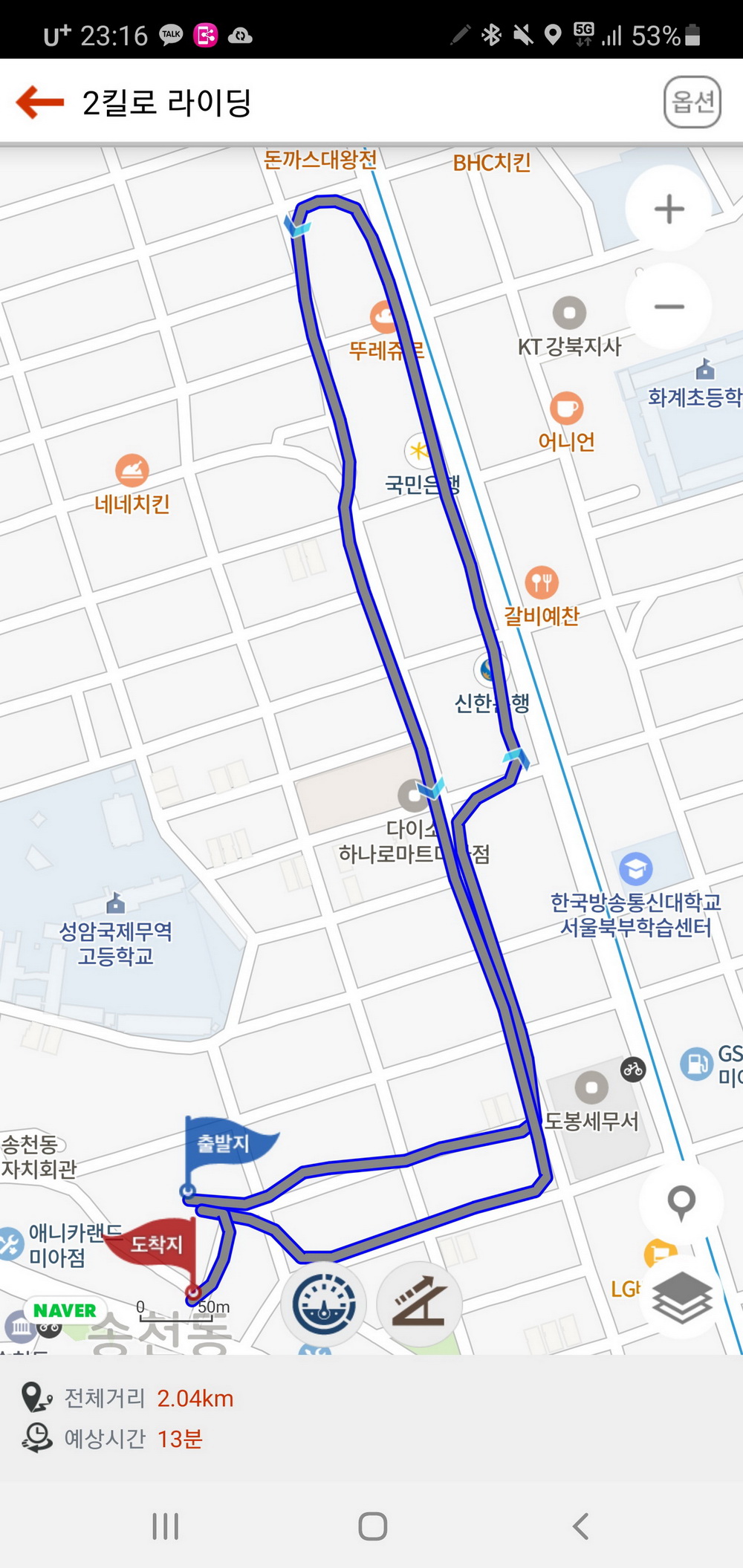
Task: Zoom in with the plus button
Action: (669, 209)
